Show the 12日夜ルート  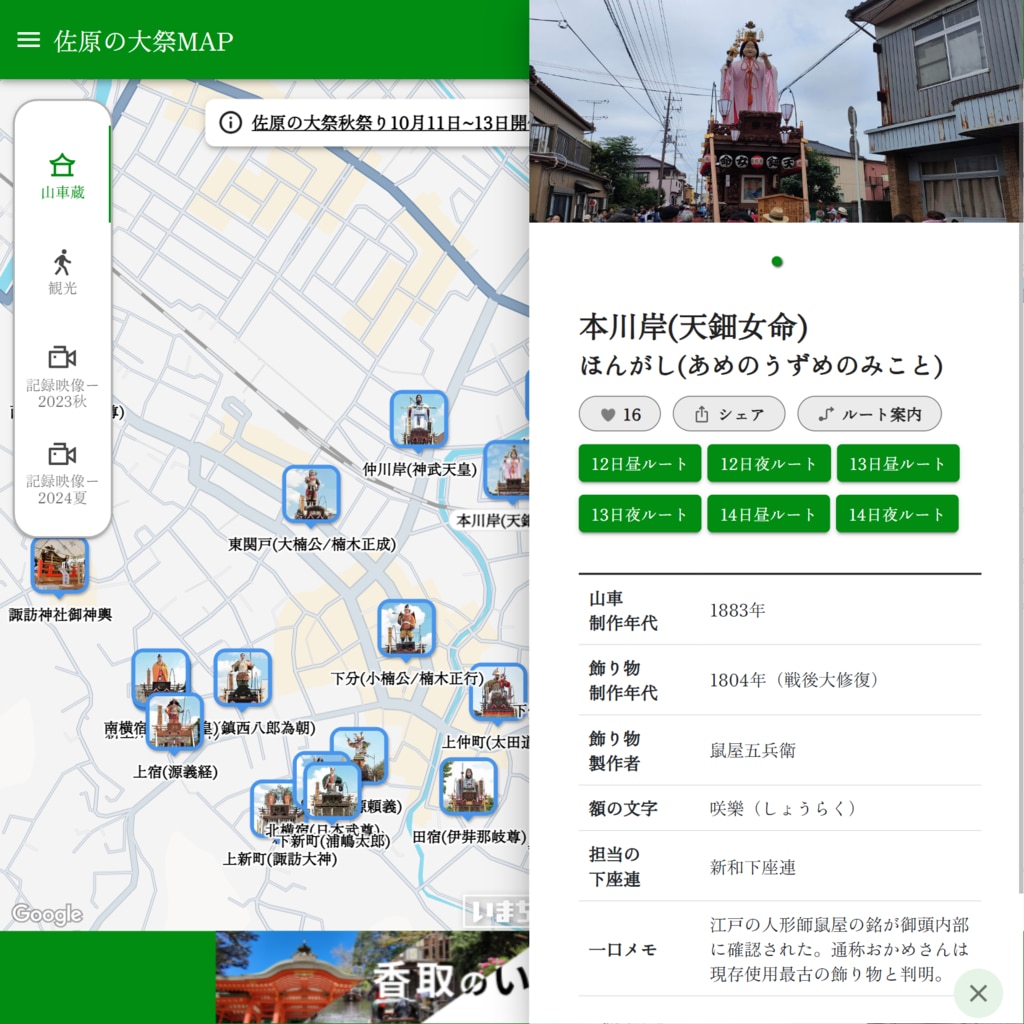768,463
